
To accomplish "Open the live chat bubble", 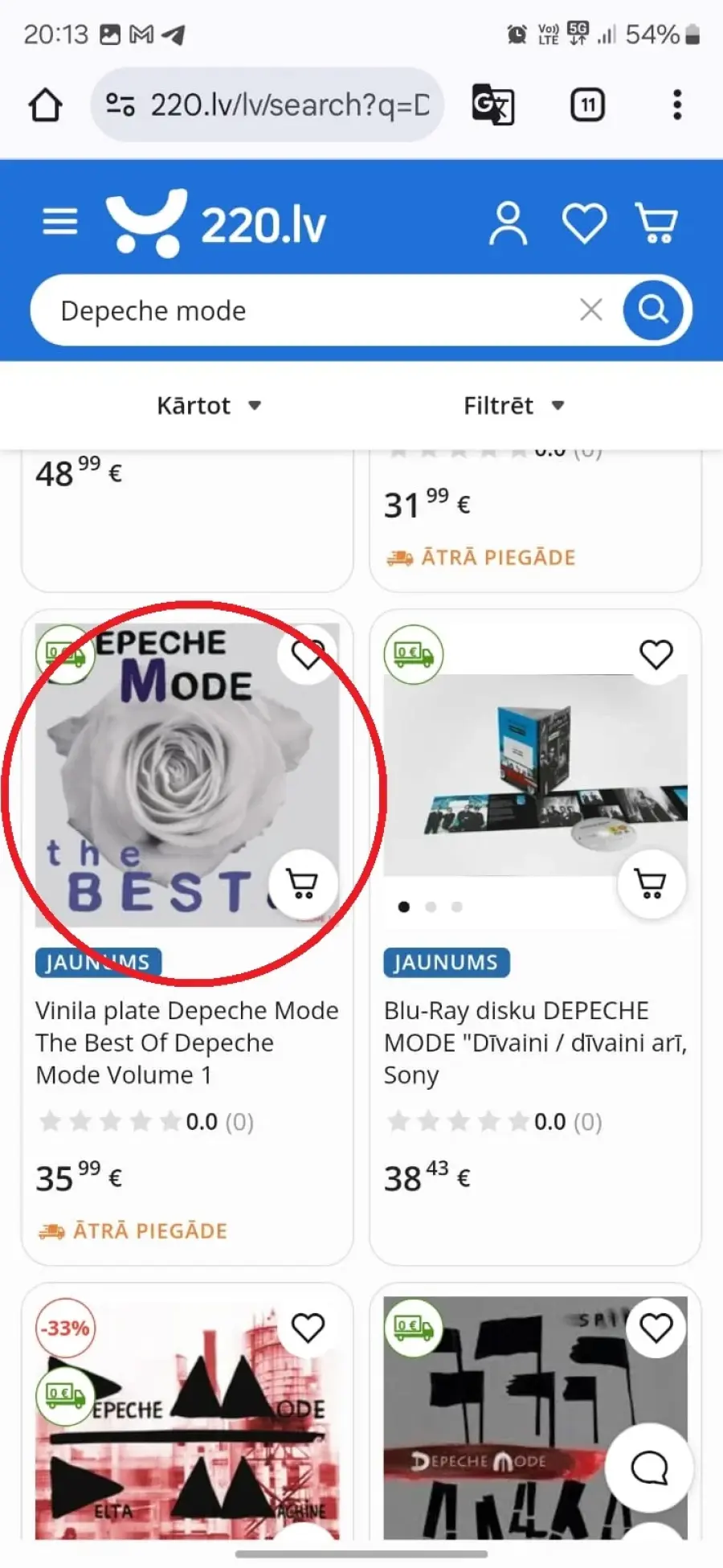I will (x=649, y=1468).
